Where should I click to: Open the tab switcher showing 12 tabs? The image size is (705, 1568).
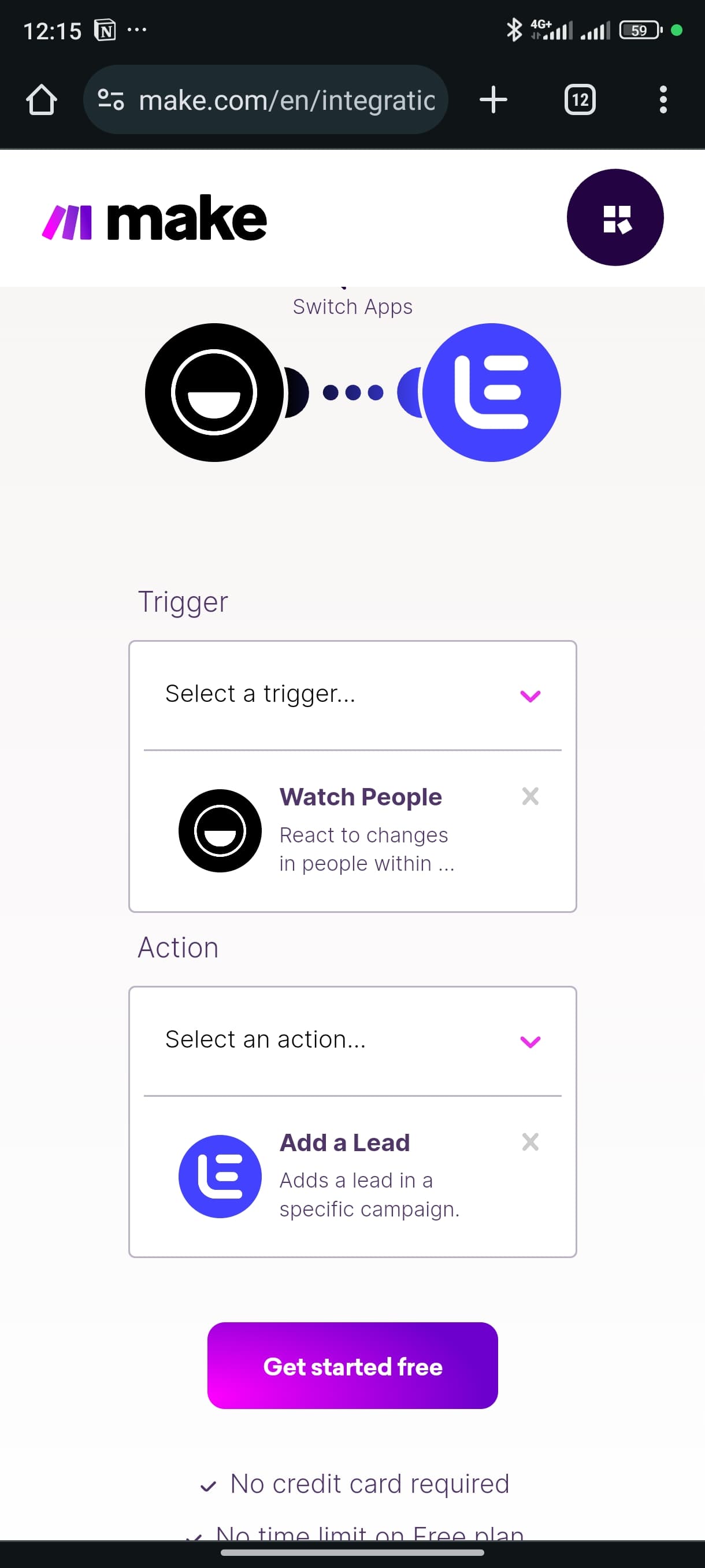580,100
